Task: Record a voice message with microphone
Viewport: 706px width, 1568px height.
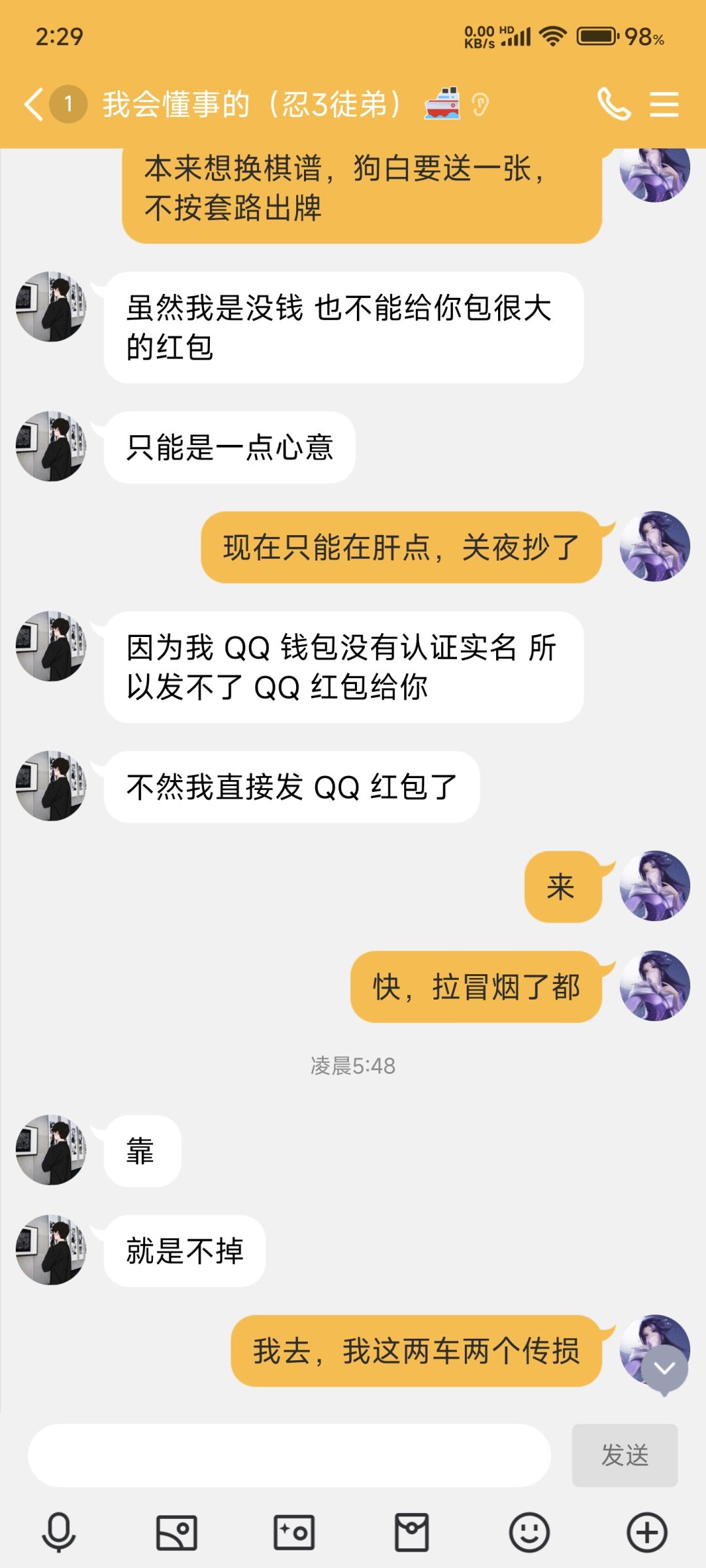Action: (x=59, y=1532)
